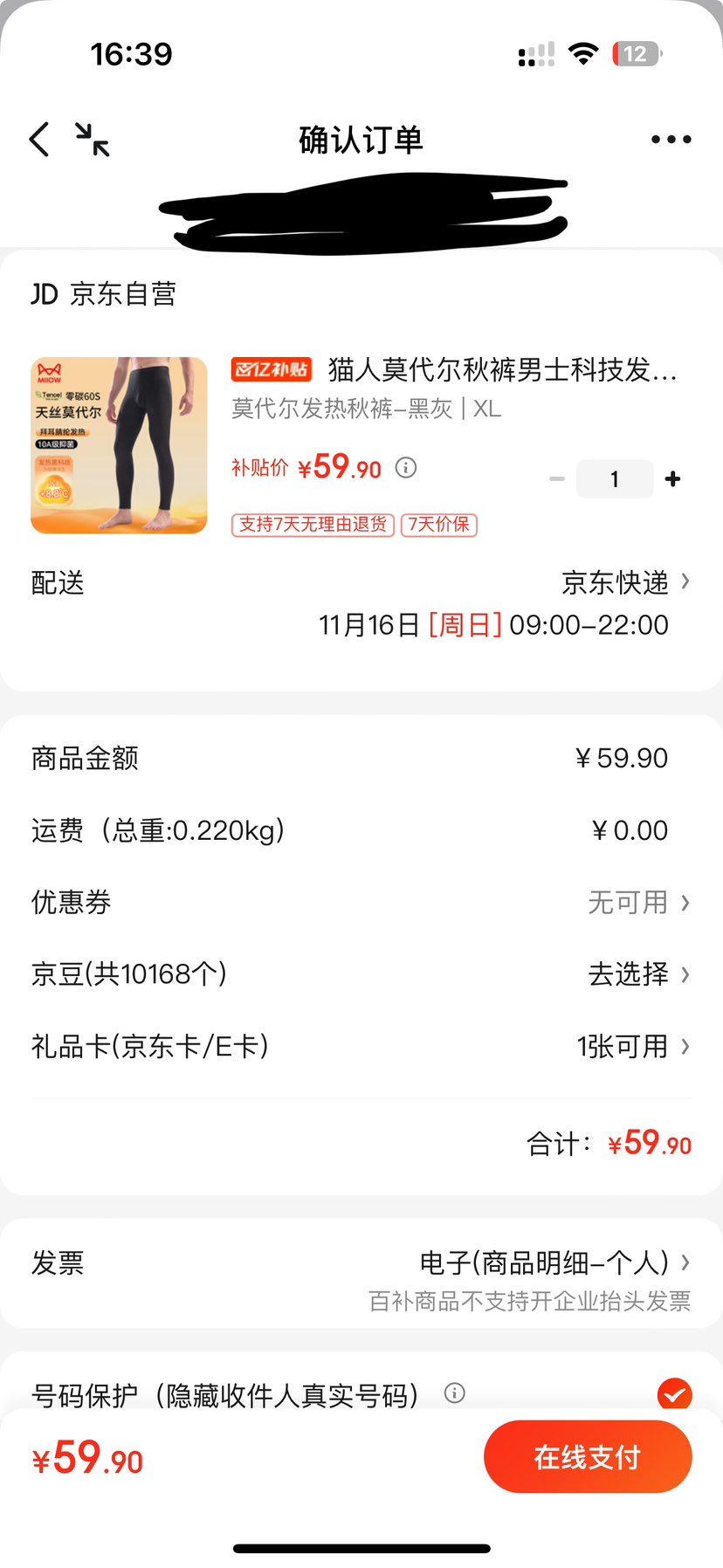The width and height of the screenshot is (723, 1568).
Task: Pay now with 在线支付
Action: 588,1457
